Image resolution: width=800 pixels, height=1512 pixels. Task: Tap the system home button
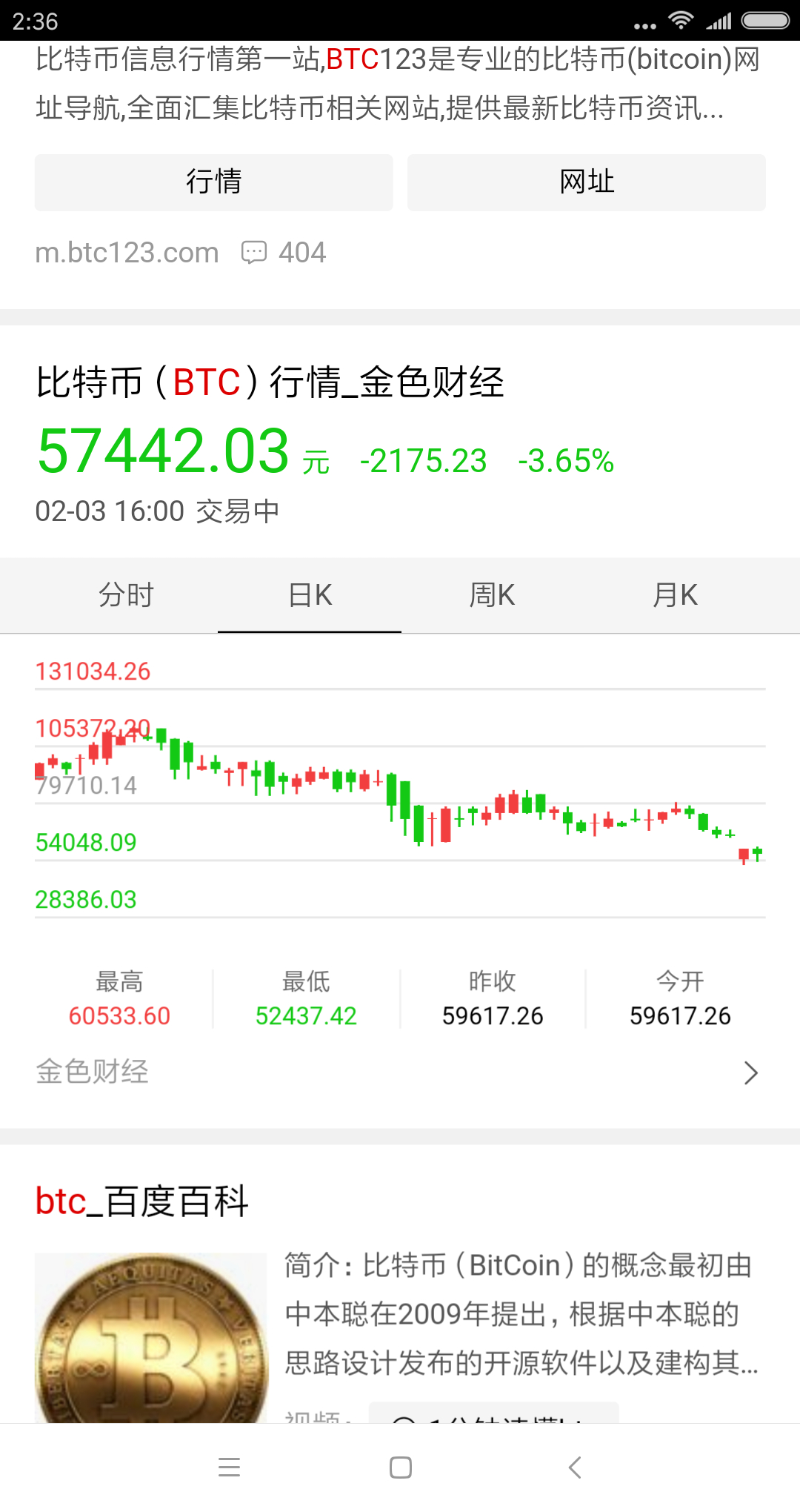(x=400, y=1468)
